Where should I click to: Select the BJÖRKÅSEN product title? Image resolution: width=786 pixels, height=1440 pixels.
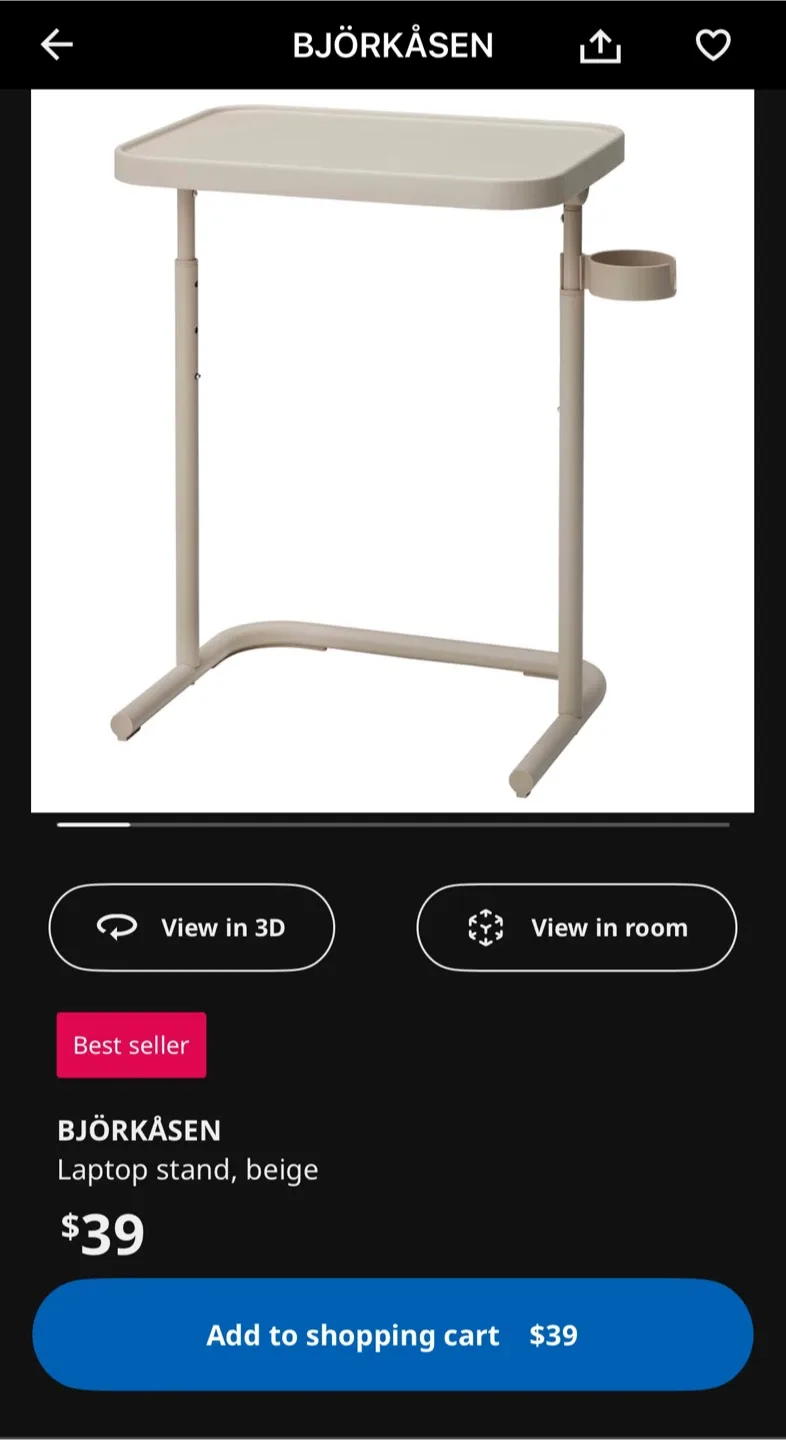139,1130
